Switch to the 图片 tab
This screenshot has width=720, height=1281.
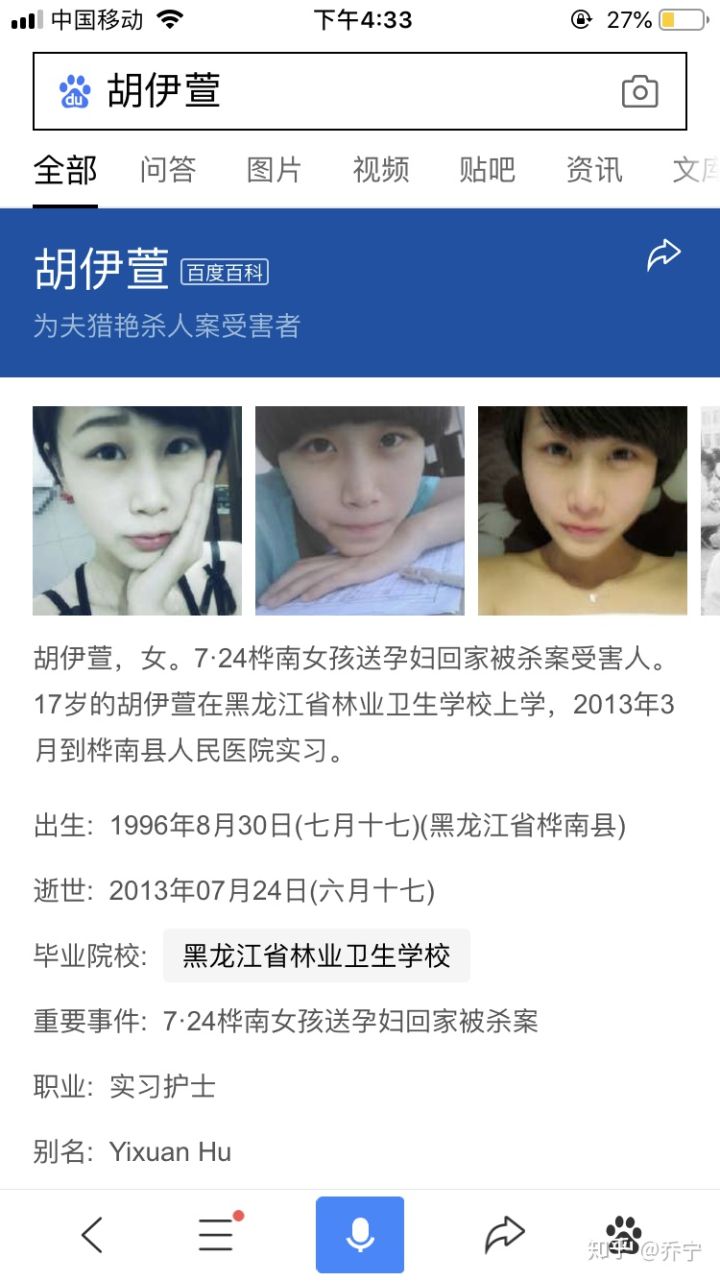274,170
